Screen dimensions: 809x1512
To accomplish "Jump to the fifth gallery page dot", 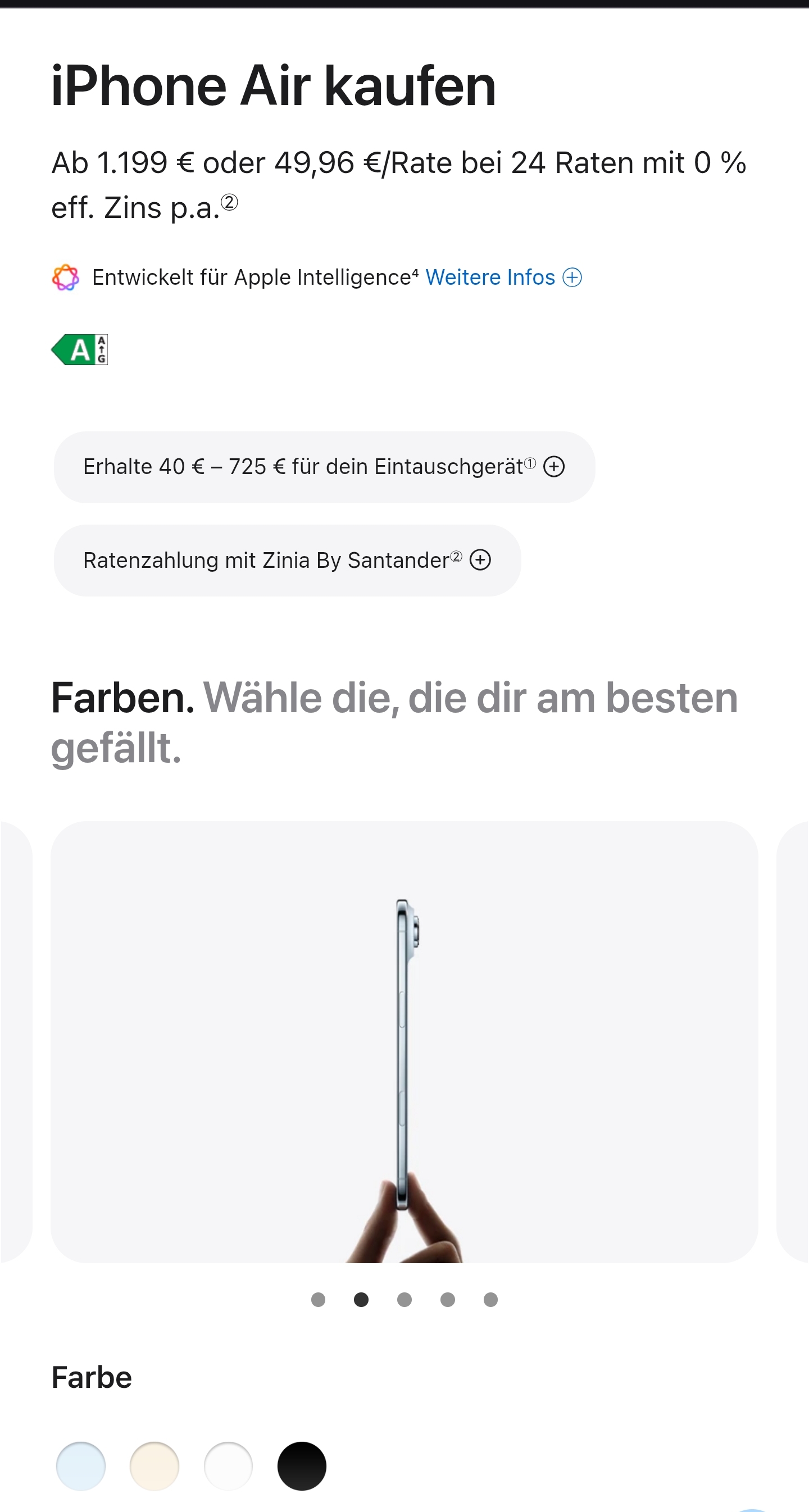I will (x=491, y=1300).
